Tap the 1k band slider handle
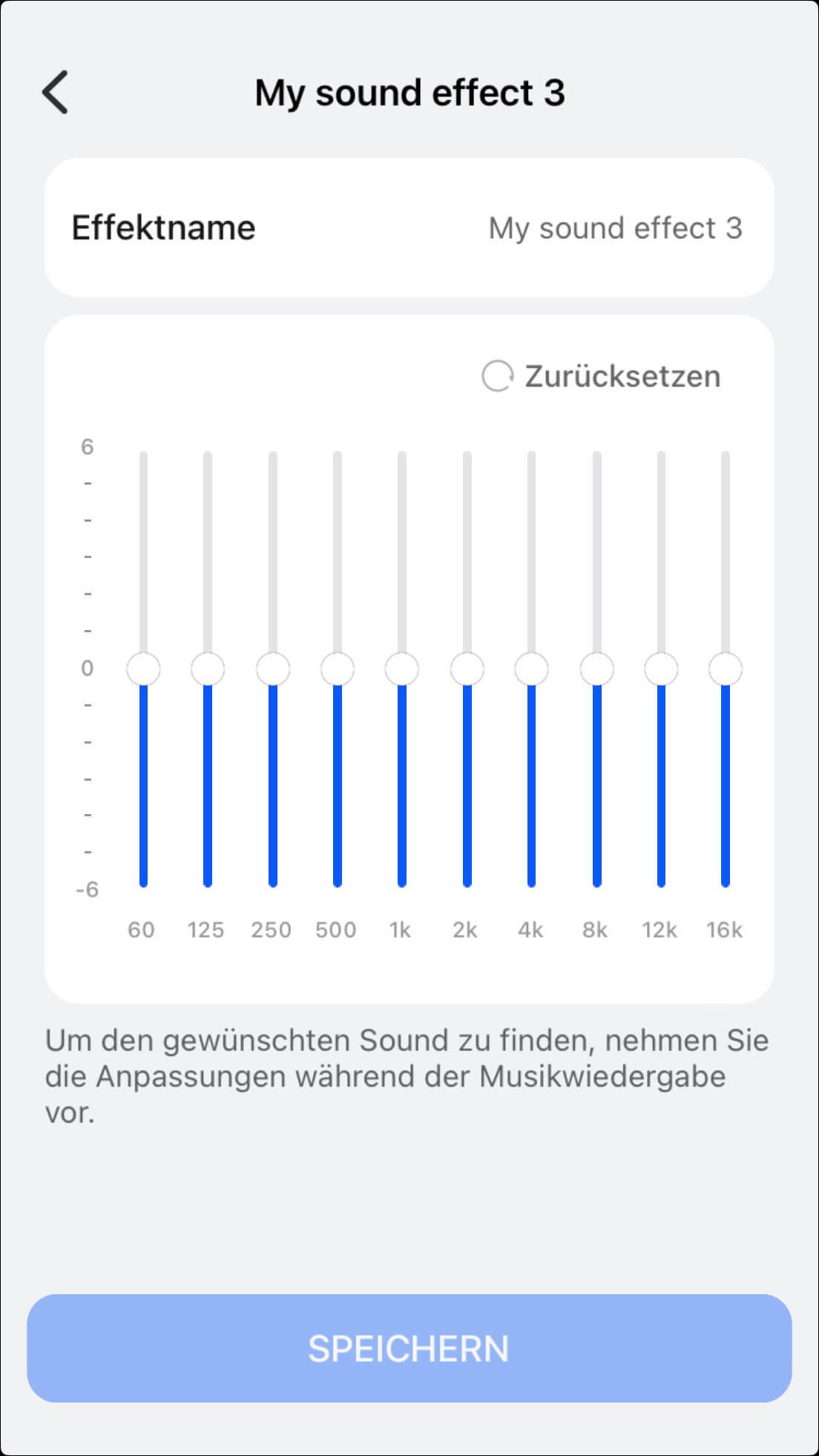The image size is (819, 1456). click(402, 669)
